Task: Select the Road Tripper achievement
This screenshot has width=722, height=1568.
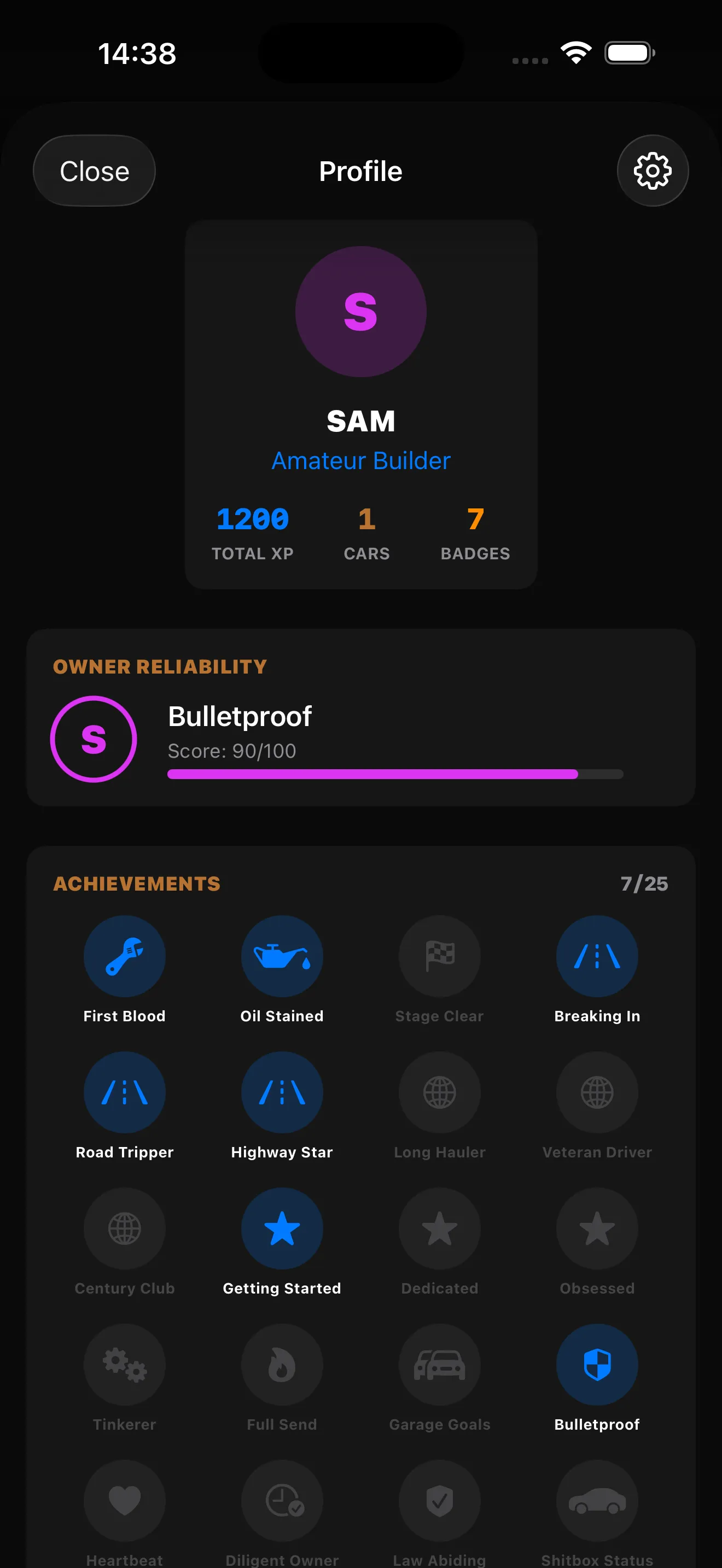Action: pyautogui.click(x=125, y=1092)
